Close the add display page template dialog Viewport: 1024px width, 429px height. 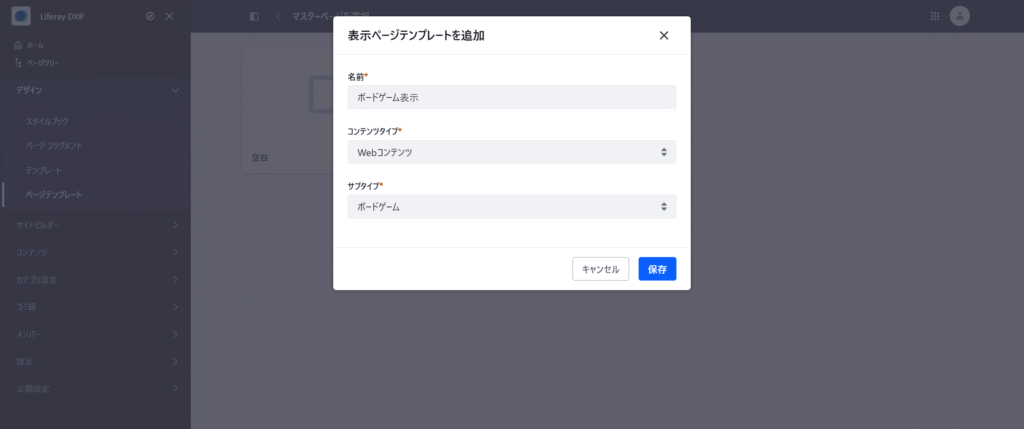tap(664, 35)
